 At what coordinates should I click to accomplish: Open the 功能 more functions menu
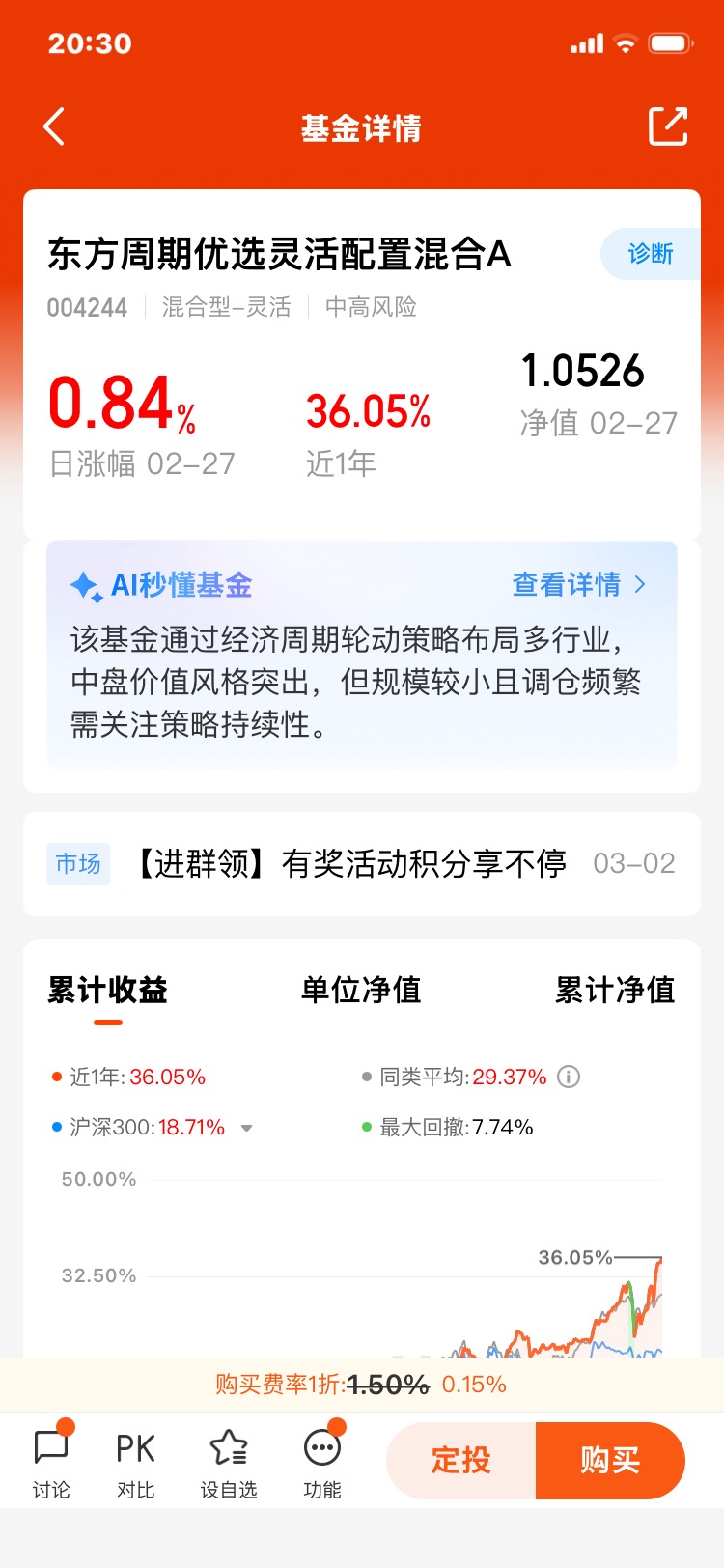(x=322, y=1463)
